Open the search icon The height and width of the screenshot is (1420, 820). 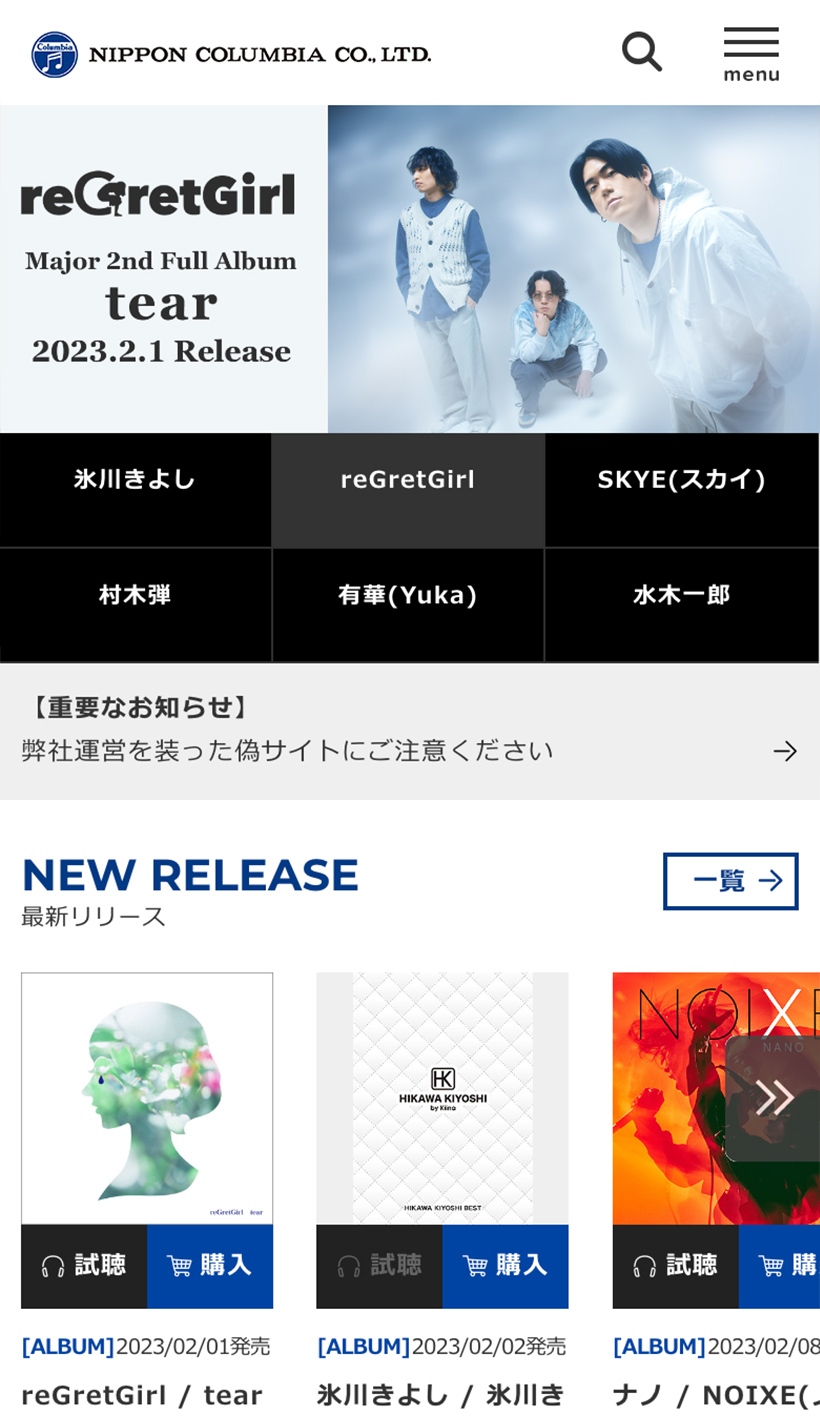[641, 52]
